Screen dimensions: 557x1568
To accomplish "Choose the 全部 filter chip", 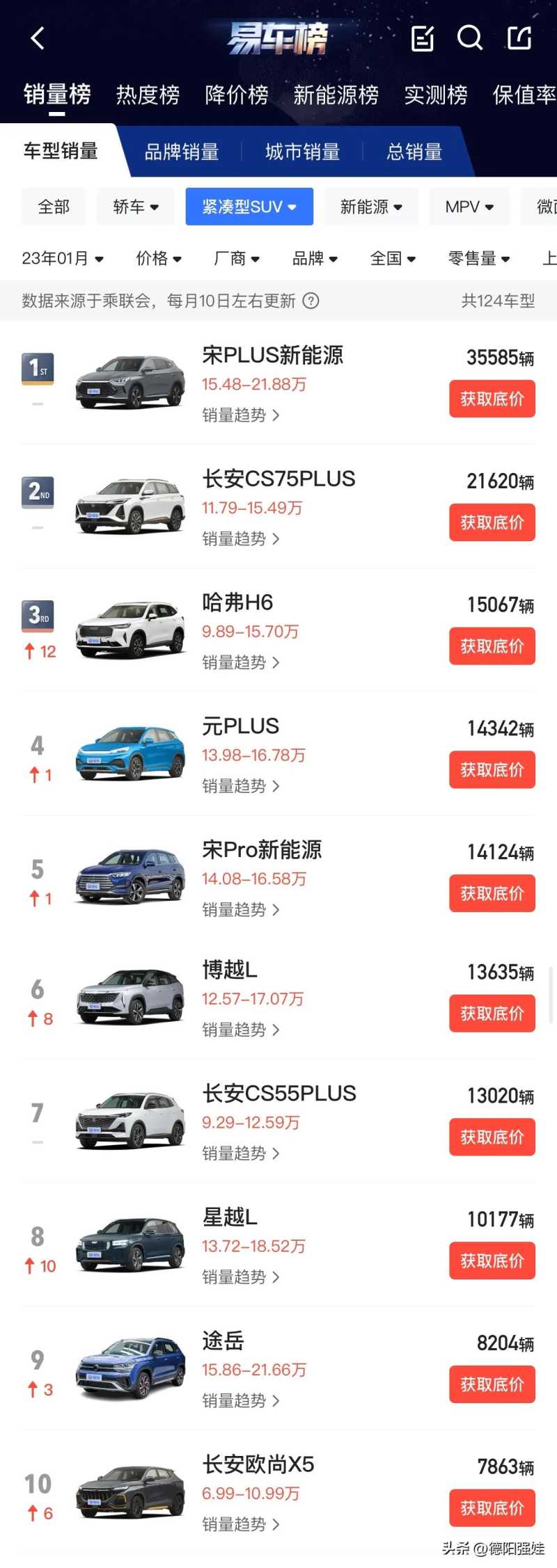I will point(54,207).
